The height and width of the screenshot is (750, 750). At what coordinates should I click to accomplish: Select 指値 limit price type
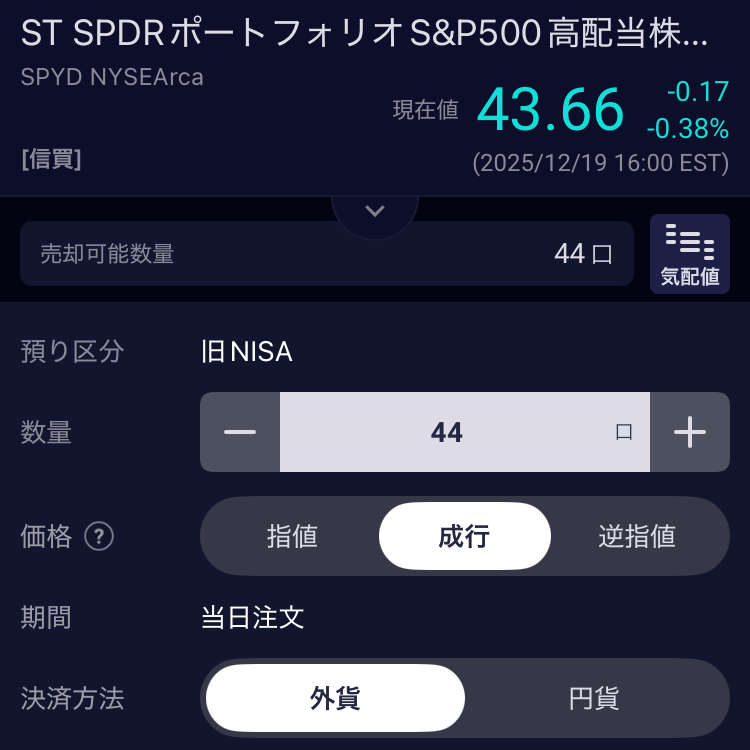click(x=292, y=536)
